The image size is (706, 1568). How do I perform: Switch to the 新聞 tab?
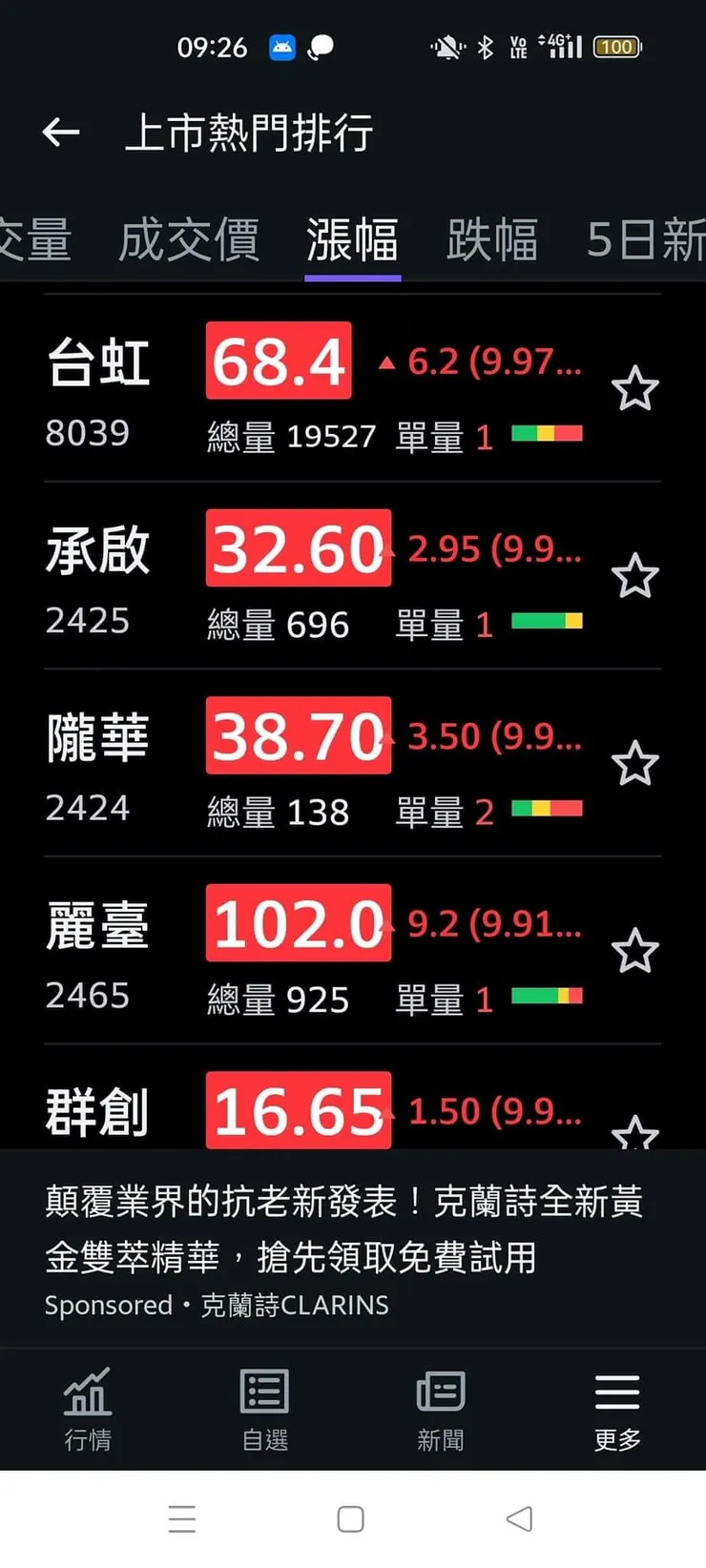point(441,1409)
